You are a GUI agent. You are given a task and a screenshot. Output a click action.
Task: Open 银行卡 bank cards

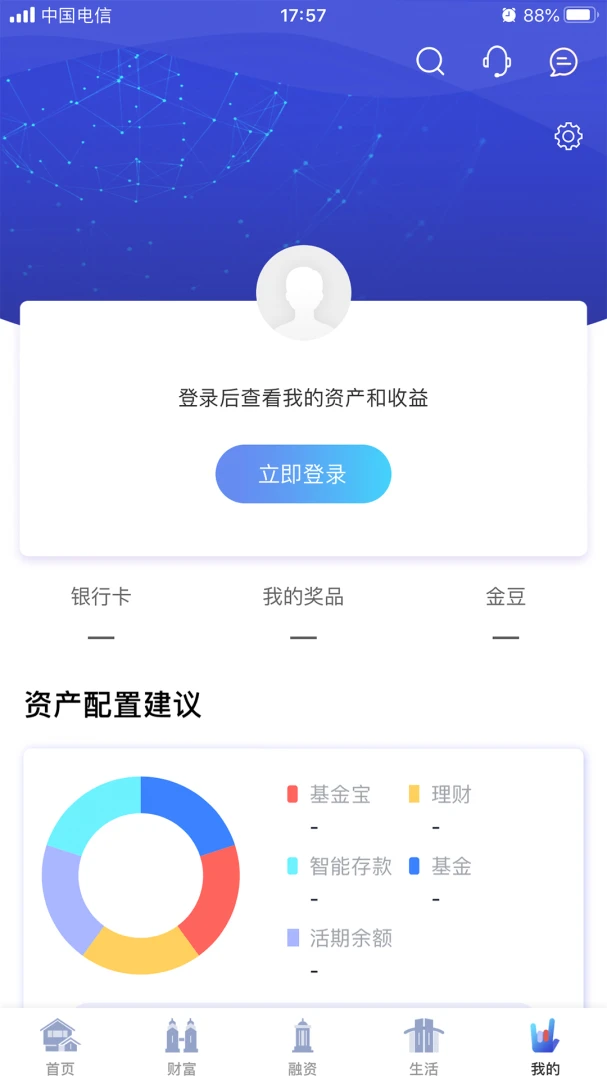pos(101,613)
